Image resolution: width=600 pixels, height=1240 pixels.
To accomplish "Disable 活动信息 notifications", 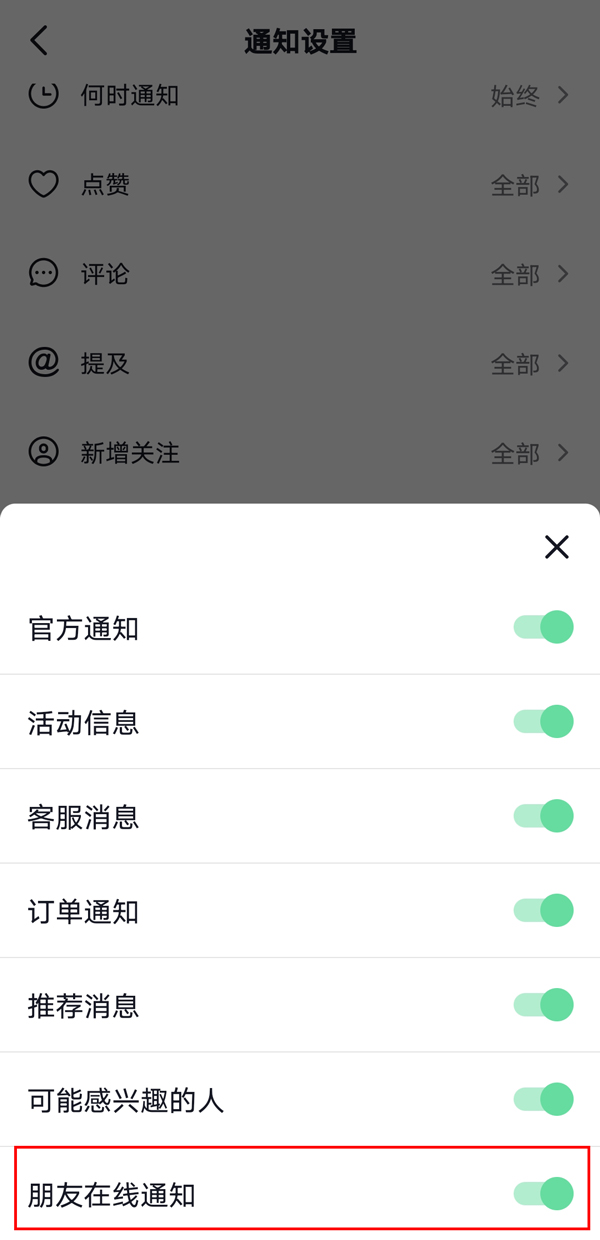I will pyautogui.click(x=543, y=721).
